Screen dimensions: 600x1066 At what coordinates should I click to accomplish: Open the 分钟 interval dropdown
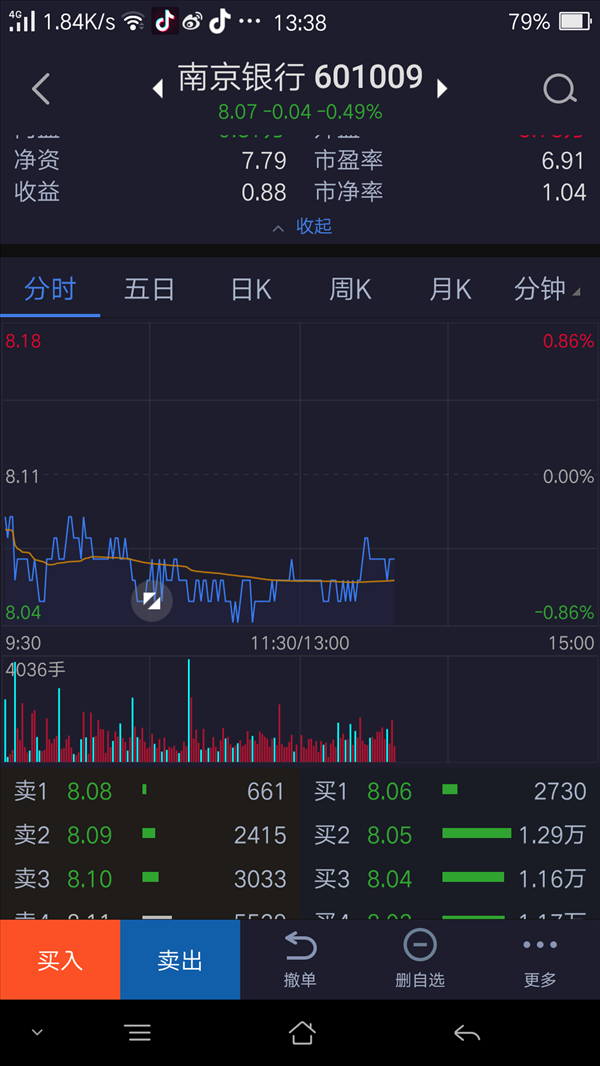pyautogui.click(x=547, y=290)
